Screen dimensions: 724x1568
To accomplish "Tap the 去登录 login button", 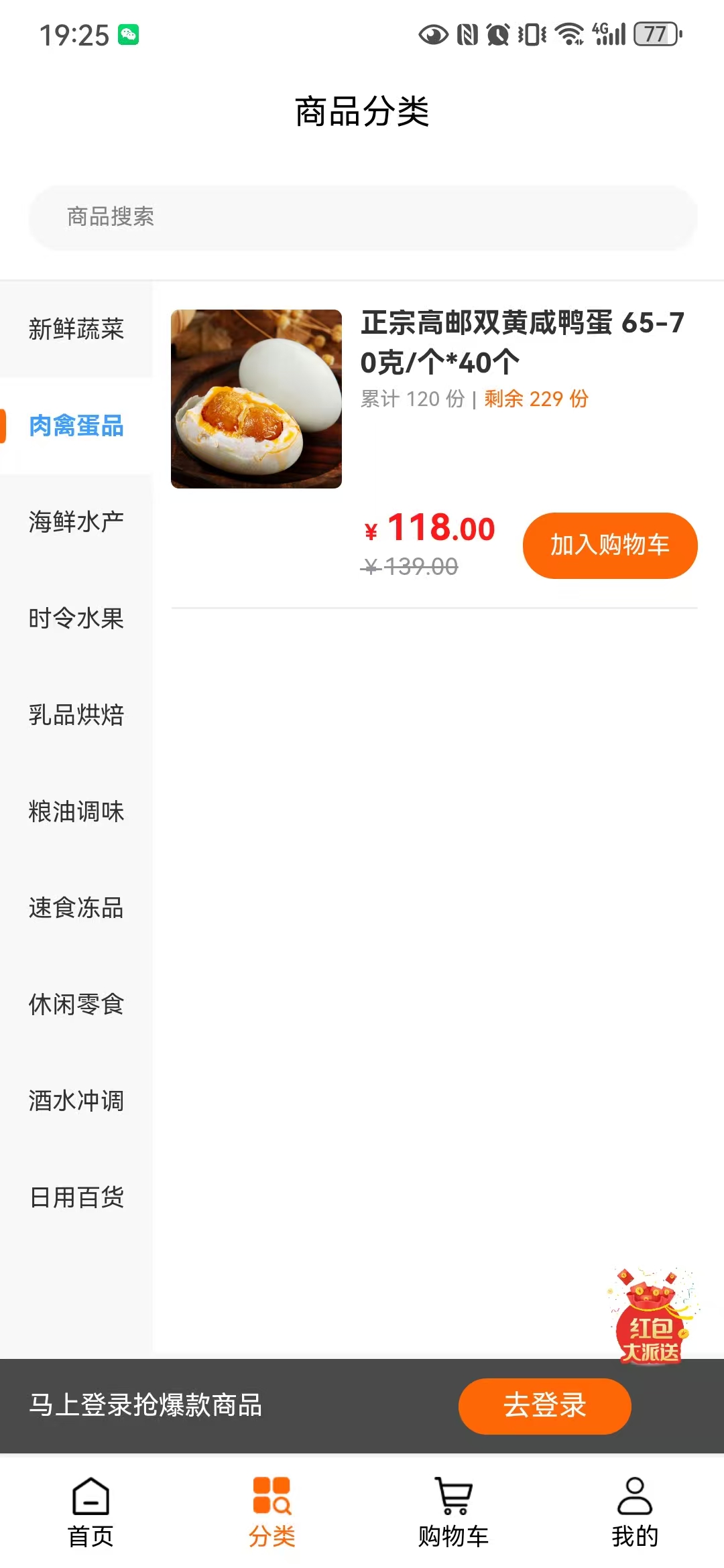I will [544, 1407].
